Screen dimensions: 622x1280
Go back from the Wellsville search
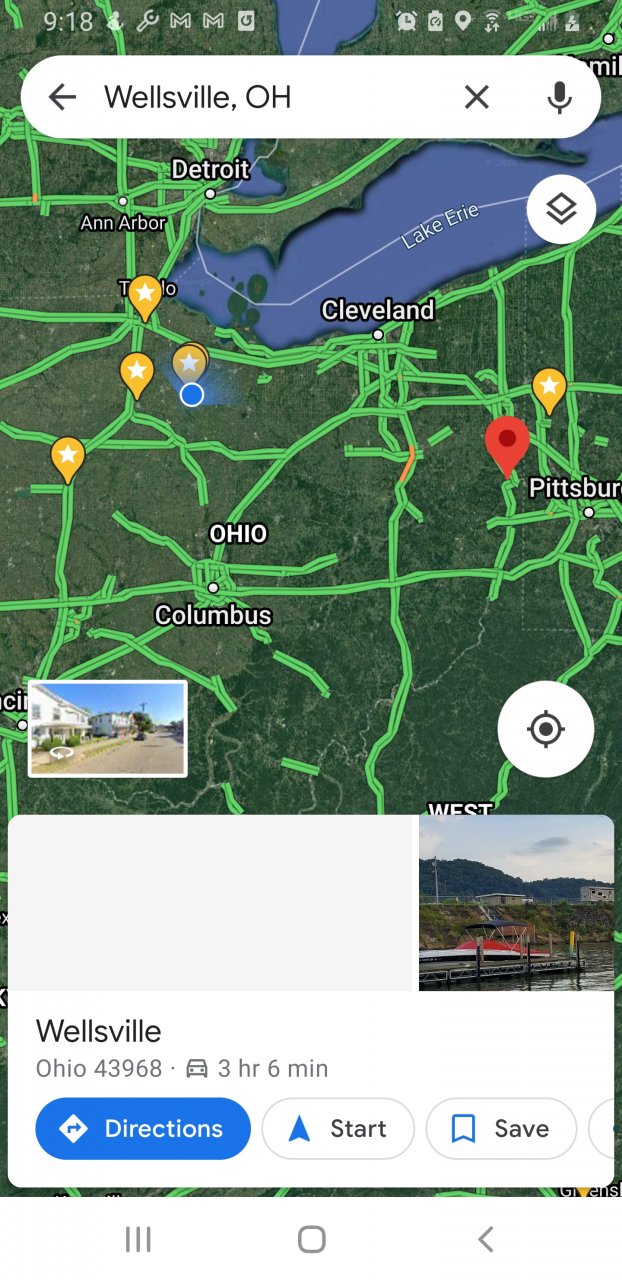(x=62, y=97)
